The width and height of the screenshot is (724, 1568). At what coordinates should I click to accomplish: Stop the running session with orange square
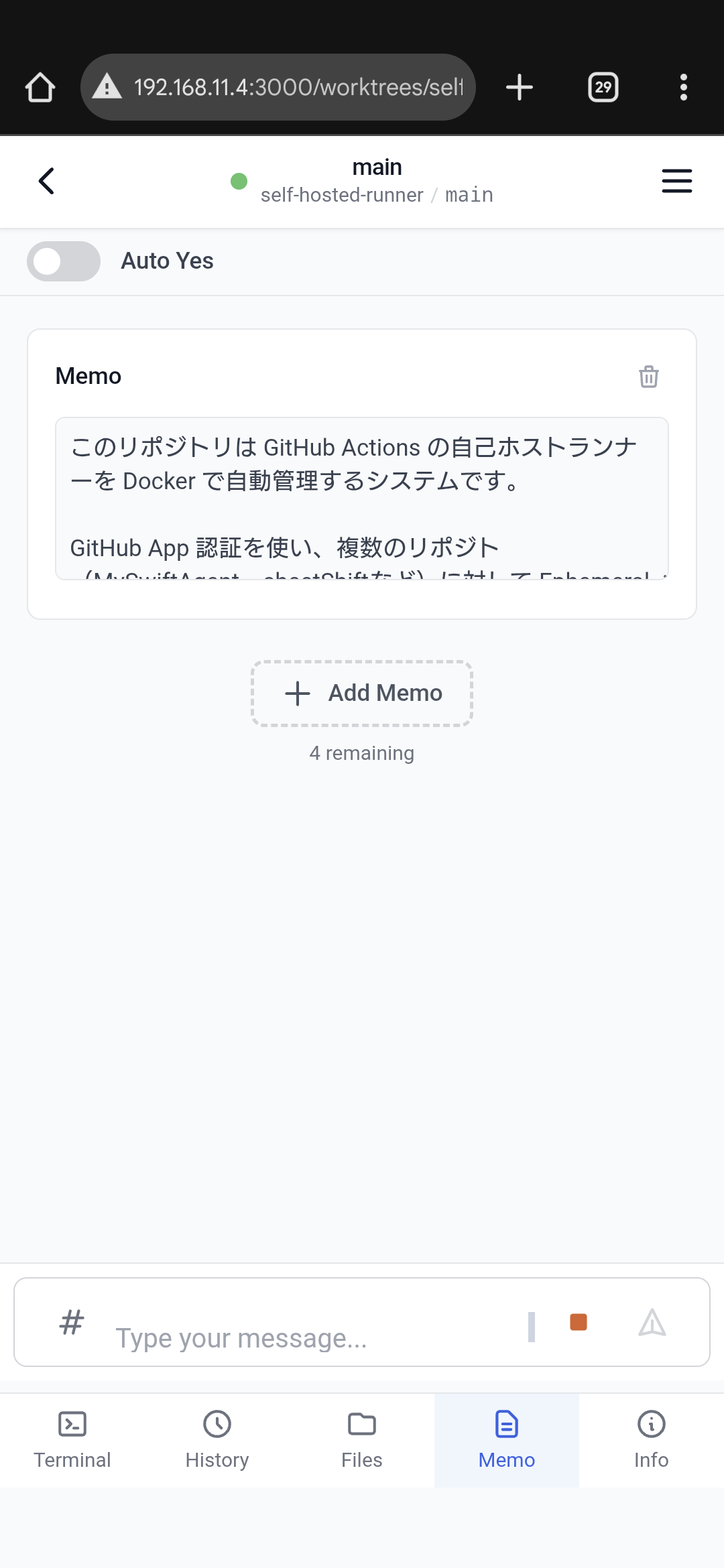pyautogui.click(x=578, y=1322)
